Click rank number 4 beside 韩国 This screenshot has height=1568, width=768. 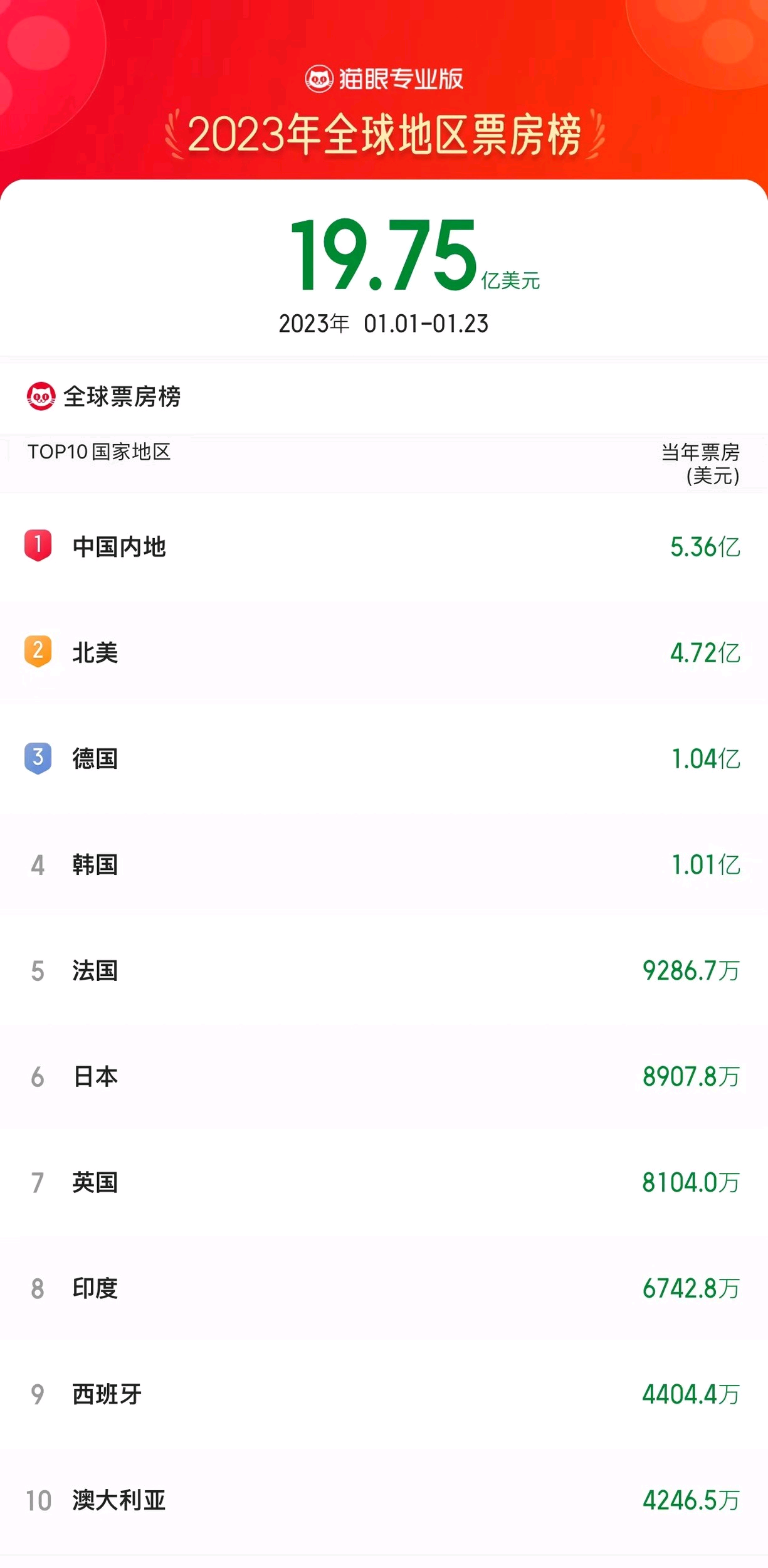pyautogui.click(x=39, y=866)
